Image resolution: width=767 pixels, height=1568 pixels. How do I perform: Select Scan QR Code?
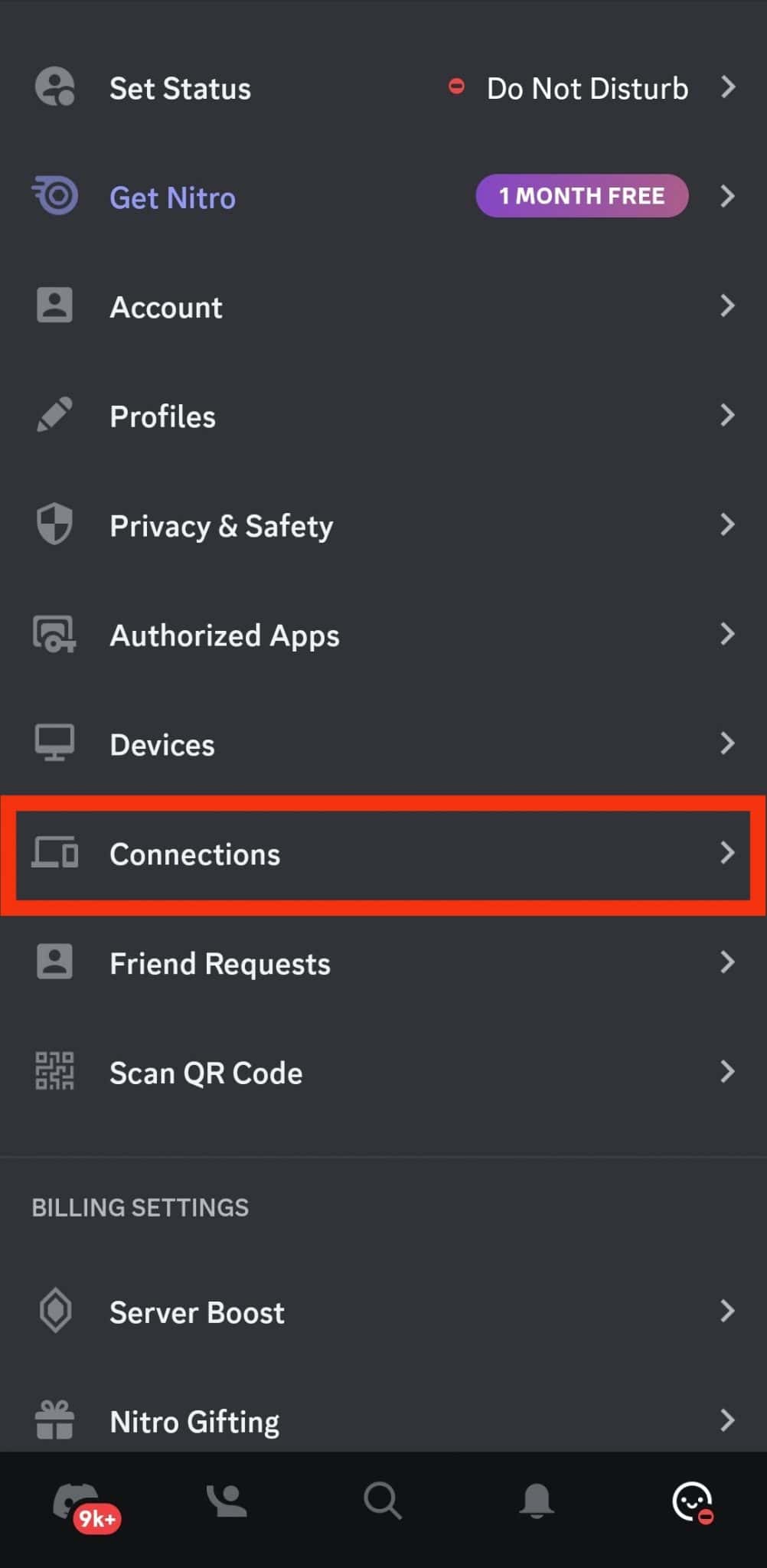[x=383, y=1073]
